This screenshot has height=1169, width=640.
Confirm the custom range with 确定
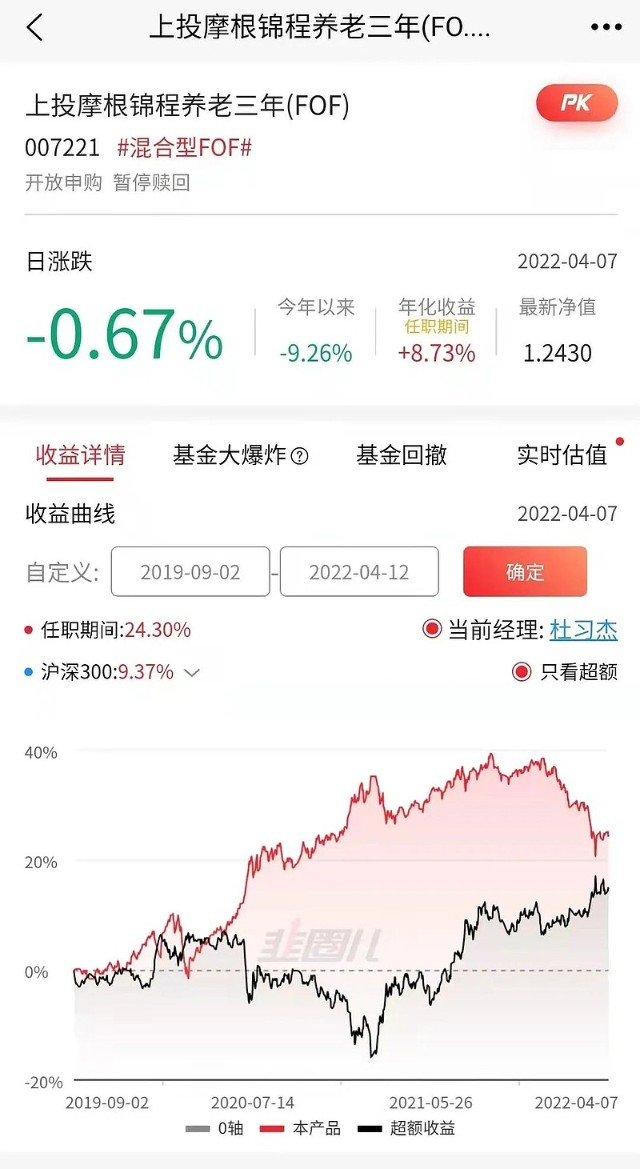(525, 572)
